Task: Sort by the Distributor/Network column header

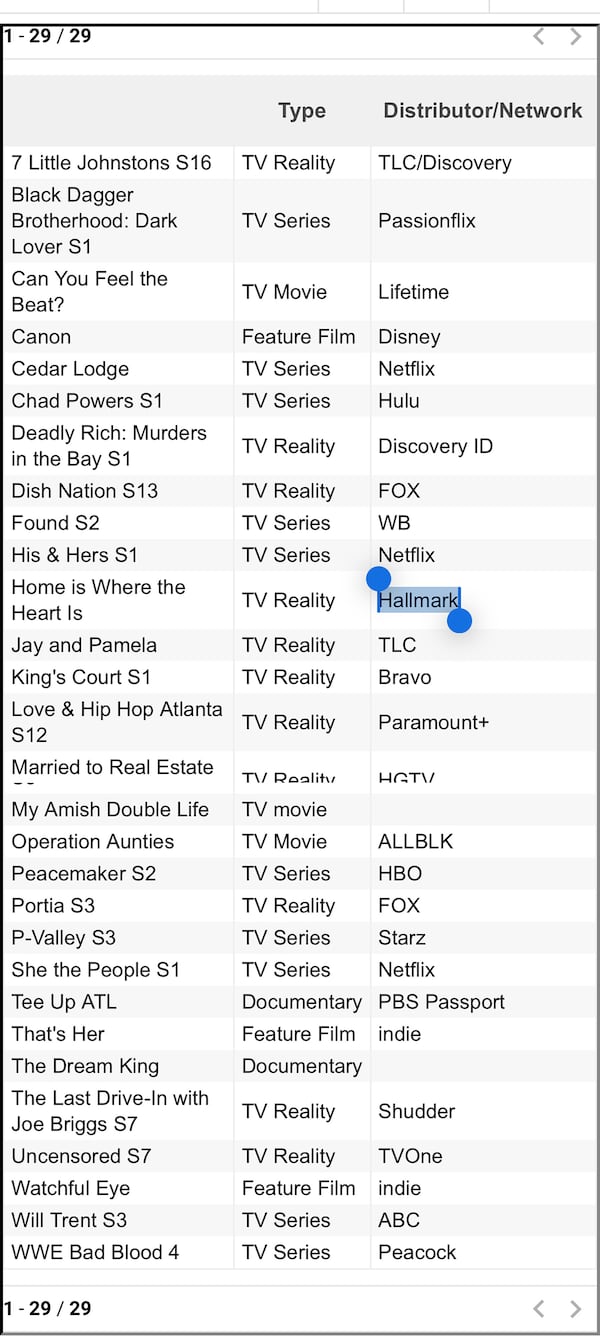Action: tap(482, 111)
